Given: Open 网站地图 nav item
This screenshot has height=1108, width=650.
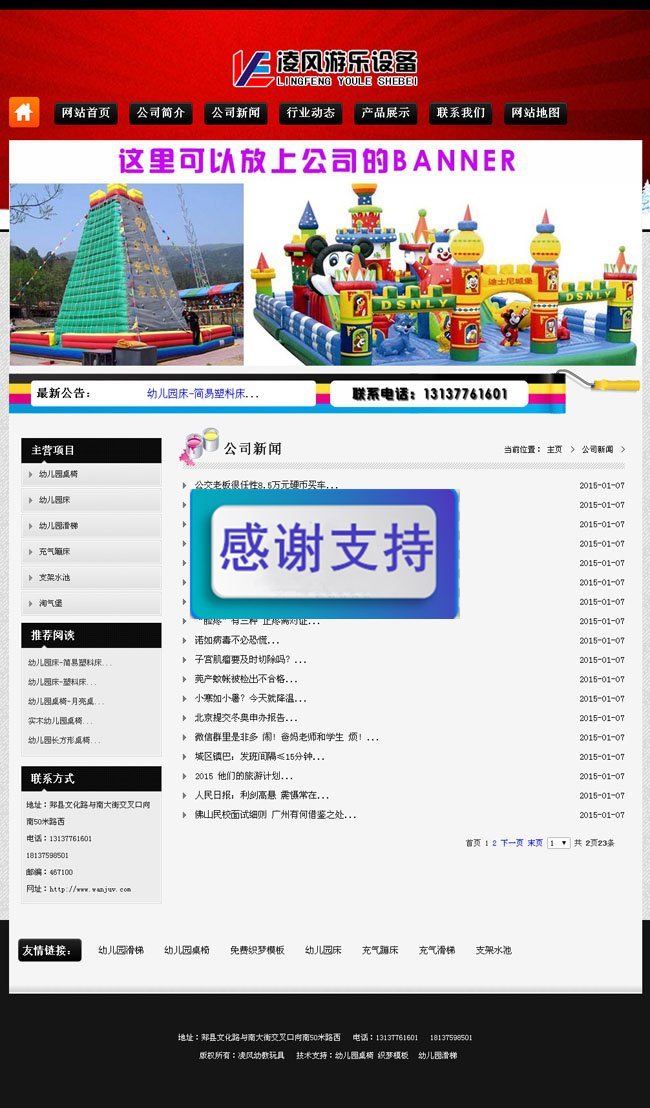Looking at the screenshot, I should (536, 113).
